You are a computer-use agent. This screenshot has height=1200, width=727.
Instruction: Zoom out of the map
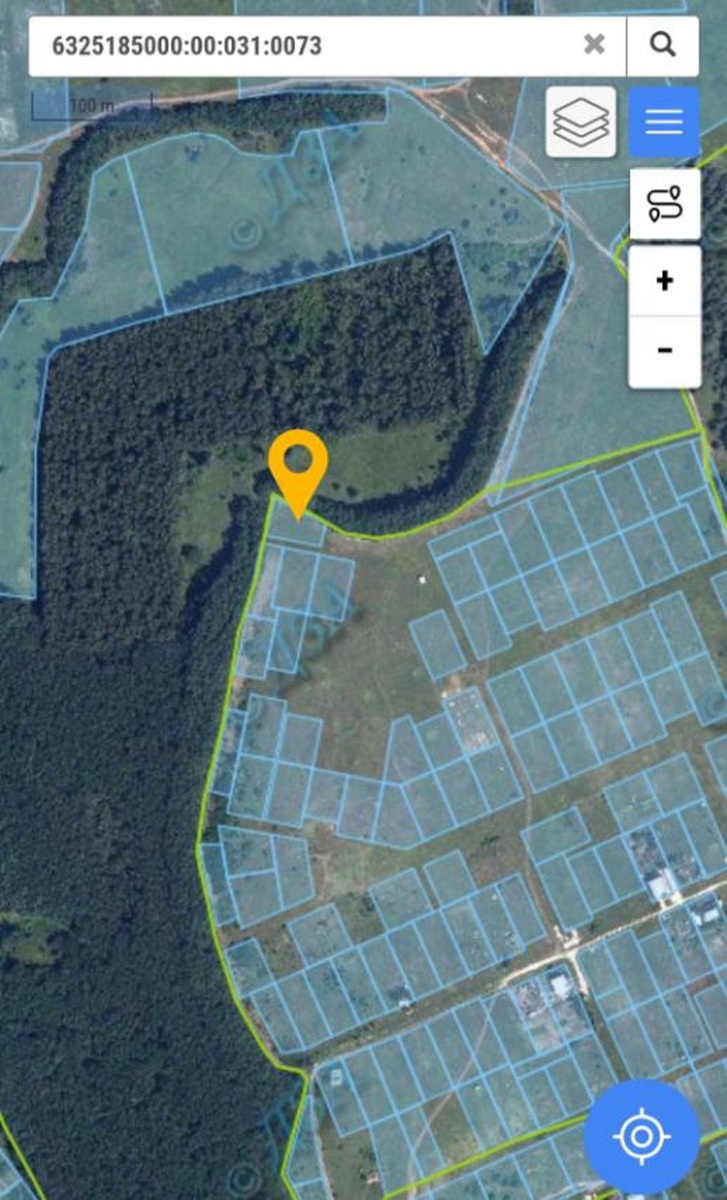click(x=664, y=350)
